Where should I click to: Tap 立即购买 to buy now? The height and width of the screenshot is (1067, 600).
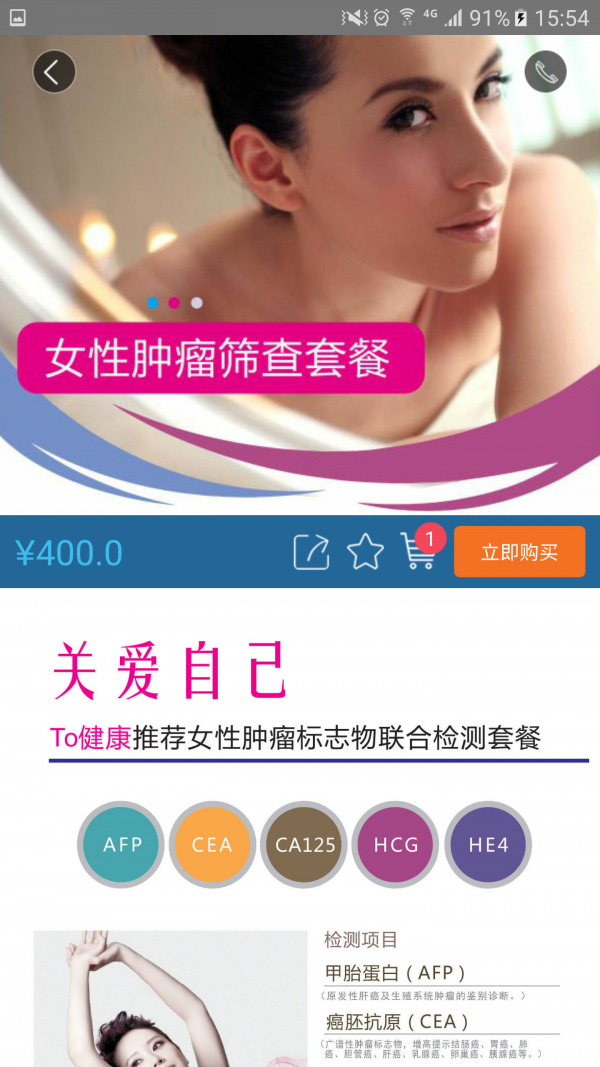click(x=519, y=552)
